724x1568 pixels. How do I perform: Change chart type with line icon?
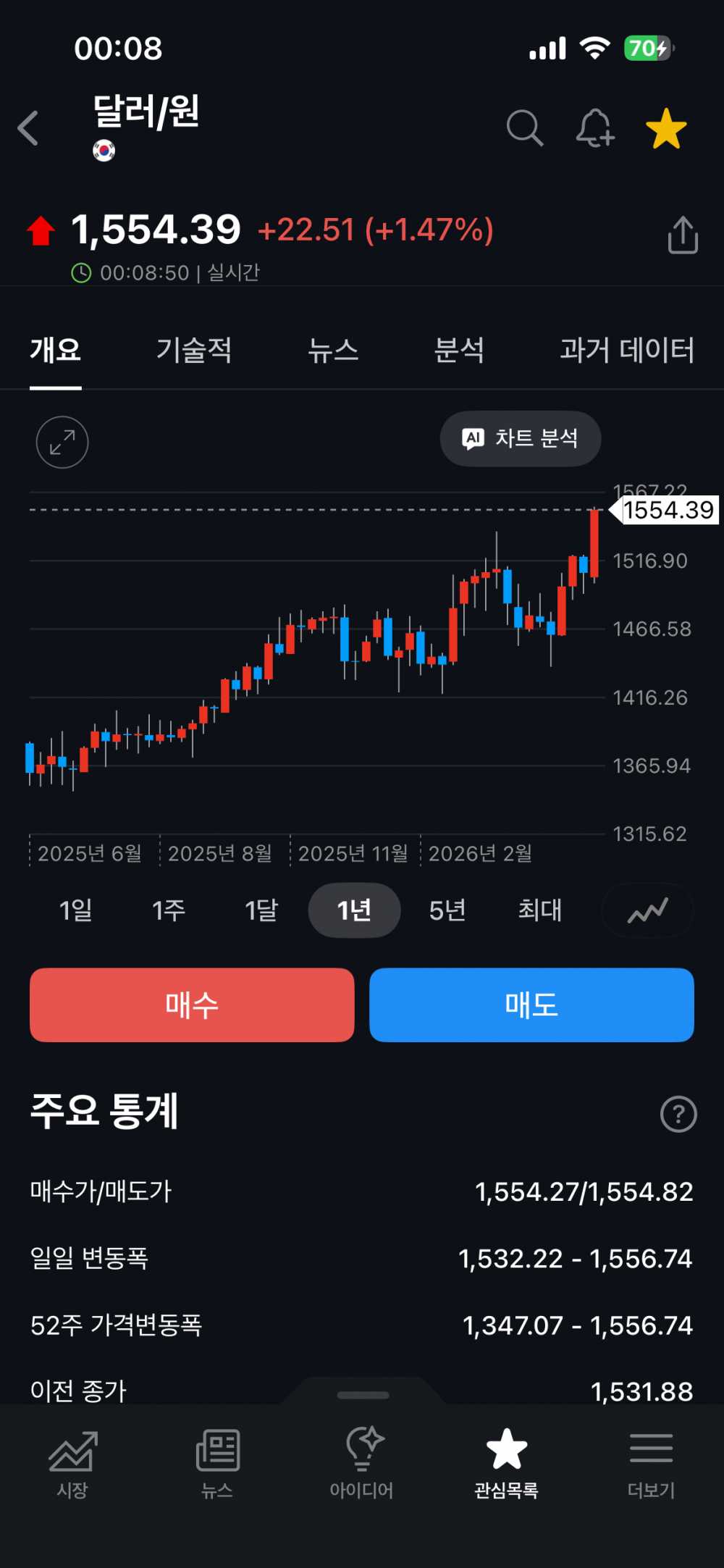[648, 910]
